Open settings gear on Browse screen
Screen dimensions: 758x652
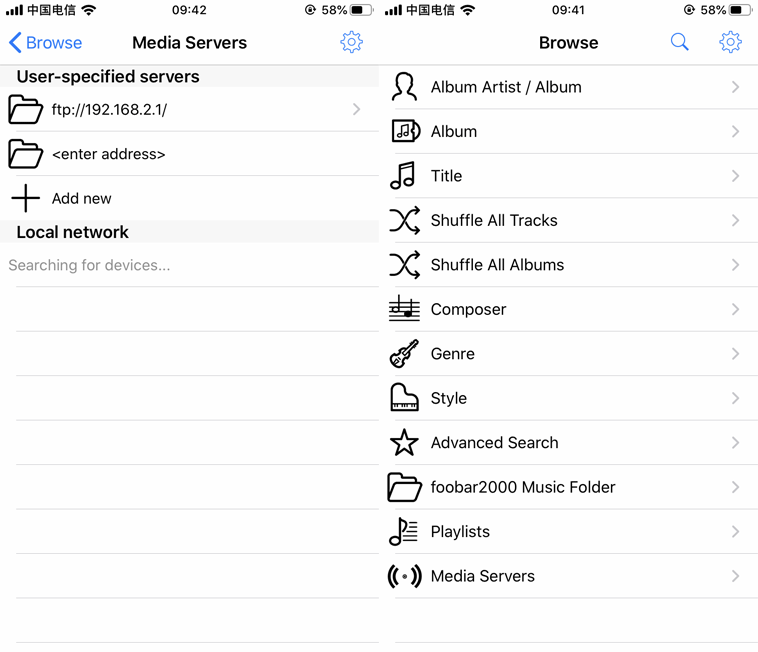730,42
